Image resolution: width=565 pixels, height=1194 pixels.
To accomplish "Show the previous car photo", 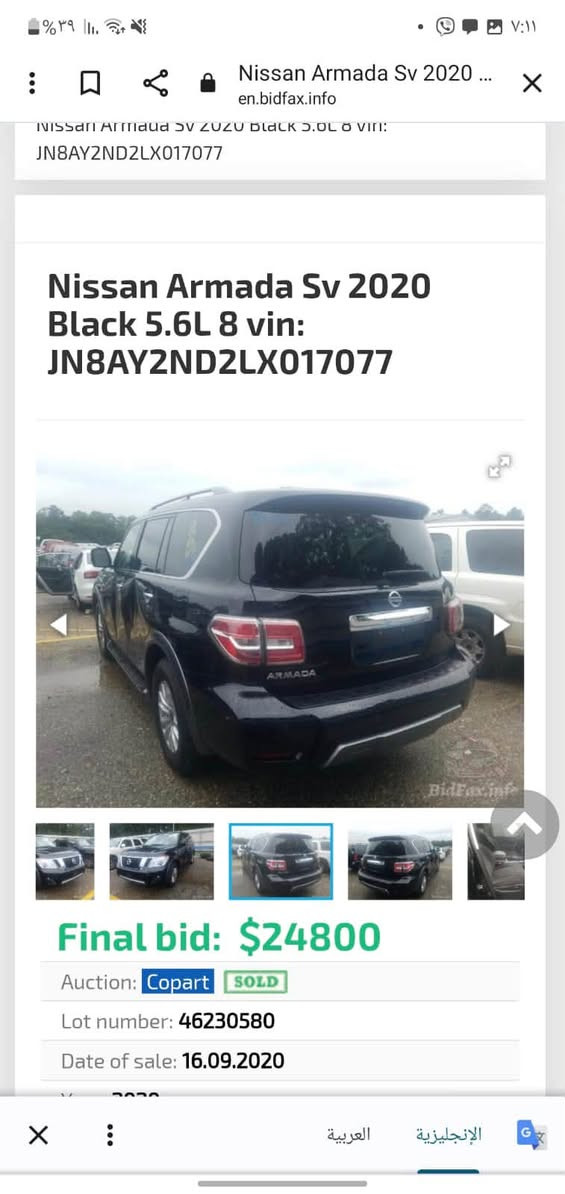I will [x=58, y=624].
